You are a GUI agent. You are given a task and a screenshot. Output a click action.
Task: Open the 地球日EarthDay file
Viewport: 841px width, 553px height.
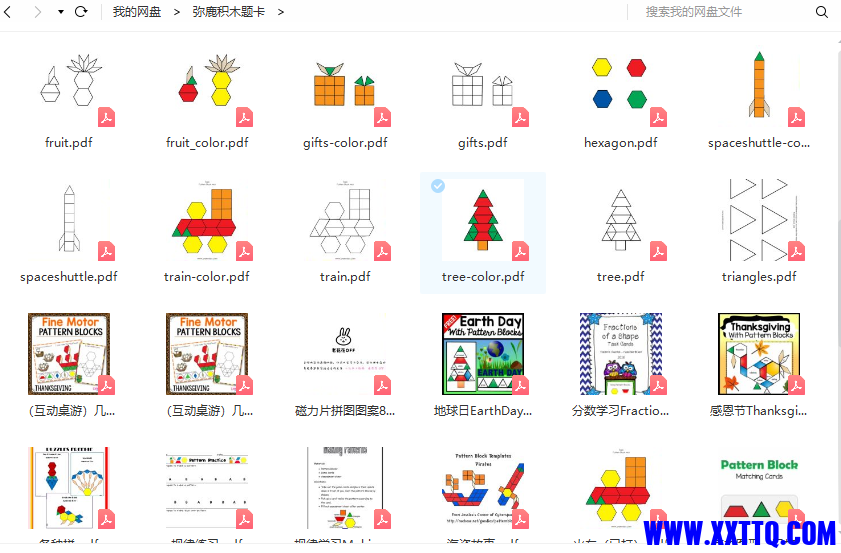click(x=483, y=355)
